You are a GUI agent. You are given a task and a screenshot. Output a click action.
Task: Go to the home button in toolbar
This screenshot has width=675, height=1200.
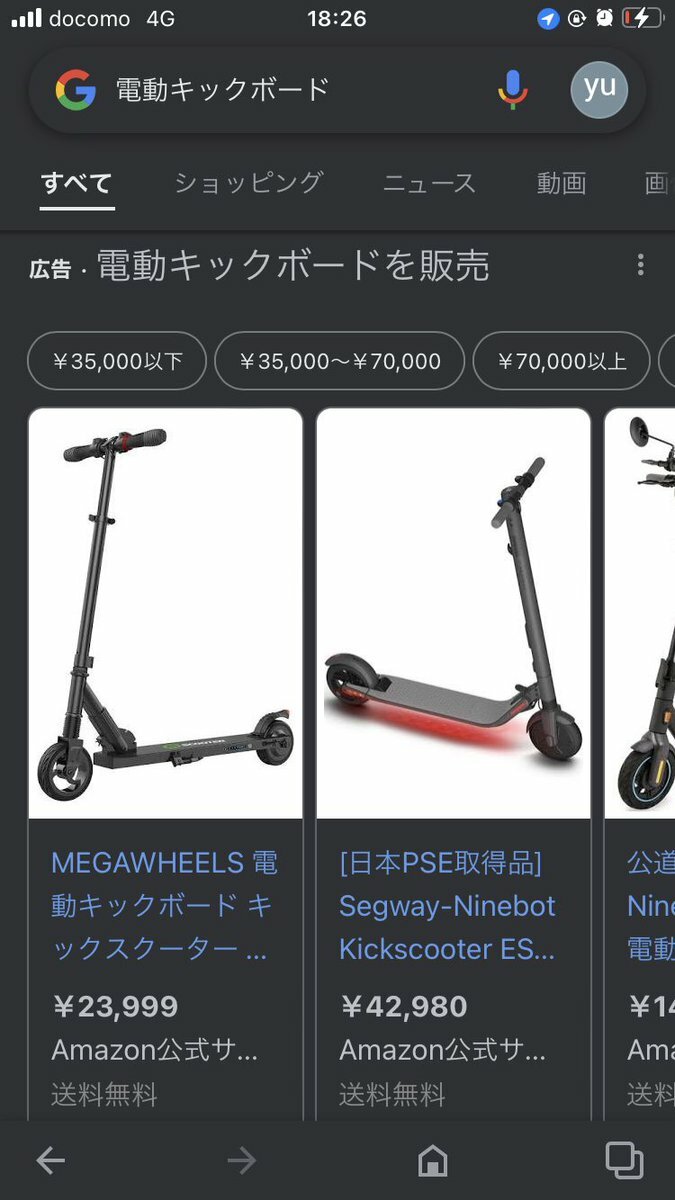pyautogui.click(x=432, y=1160)
